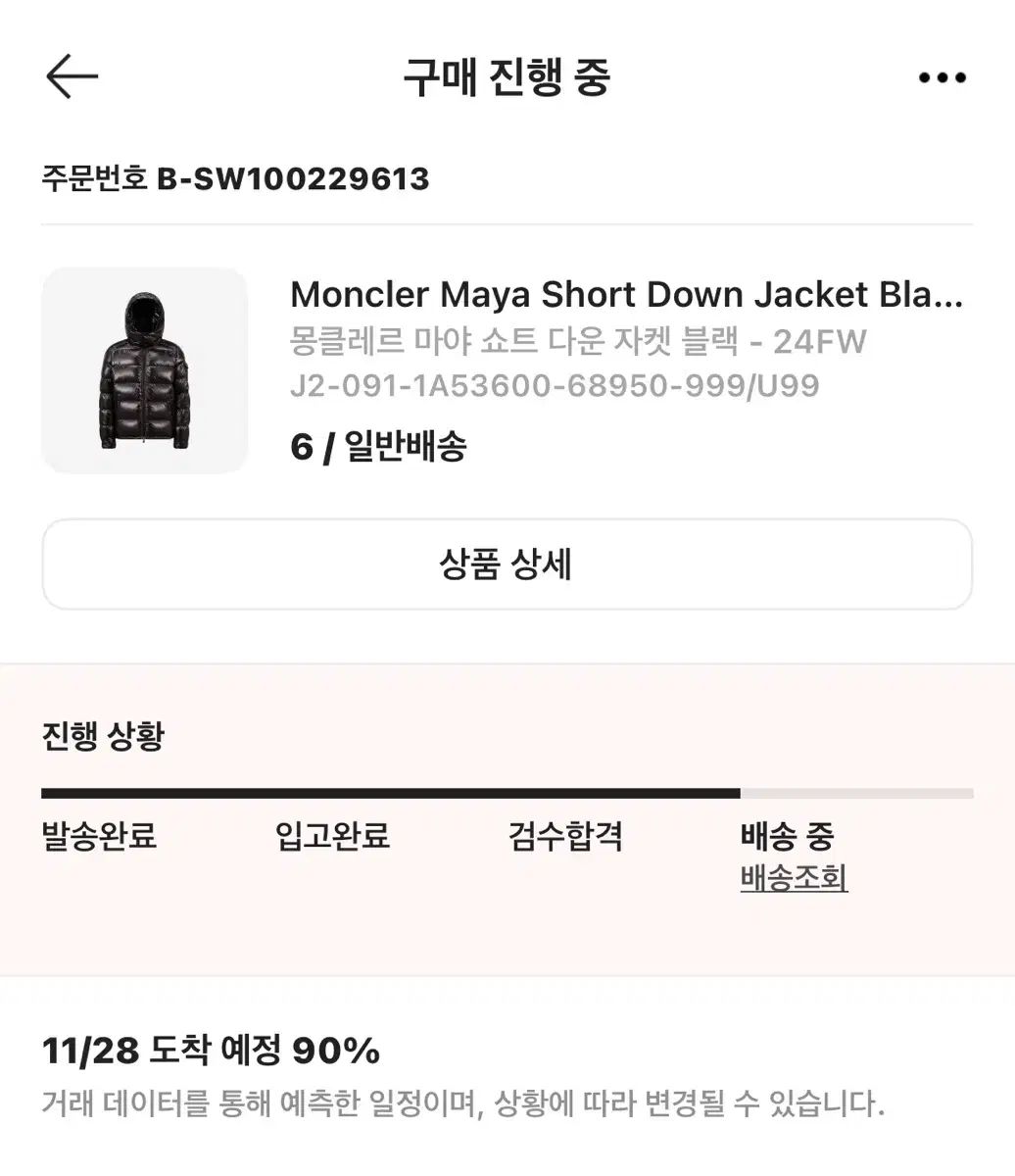The height and width of the screenshot is (1176, 1015).
Task: Open the three-dot overflow menu
Action: click(942, 78)
